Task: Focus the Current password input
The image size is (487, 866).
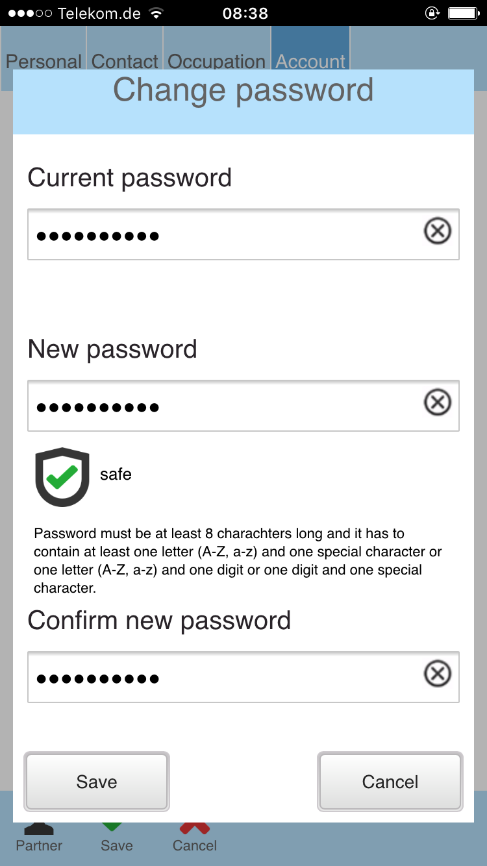Action: coord(243,234)
